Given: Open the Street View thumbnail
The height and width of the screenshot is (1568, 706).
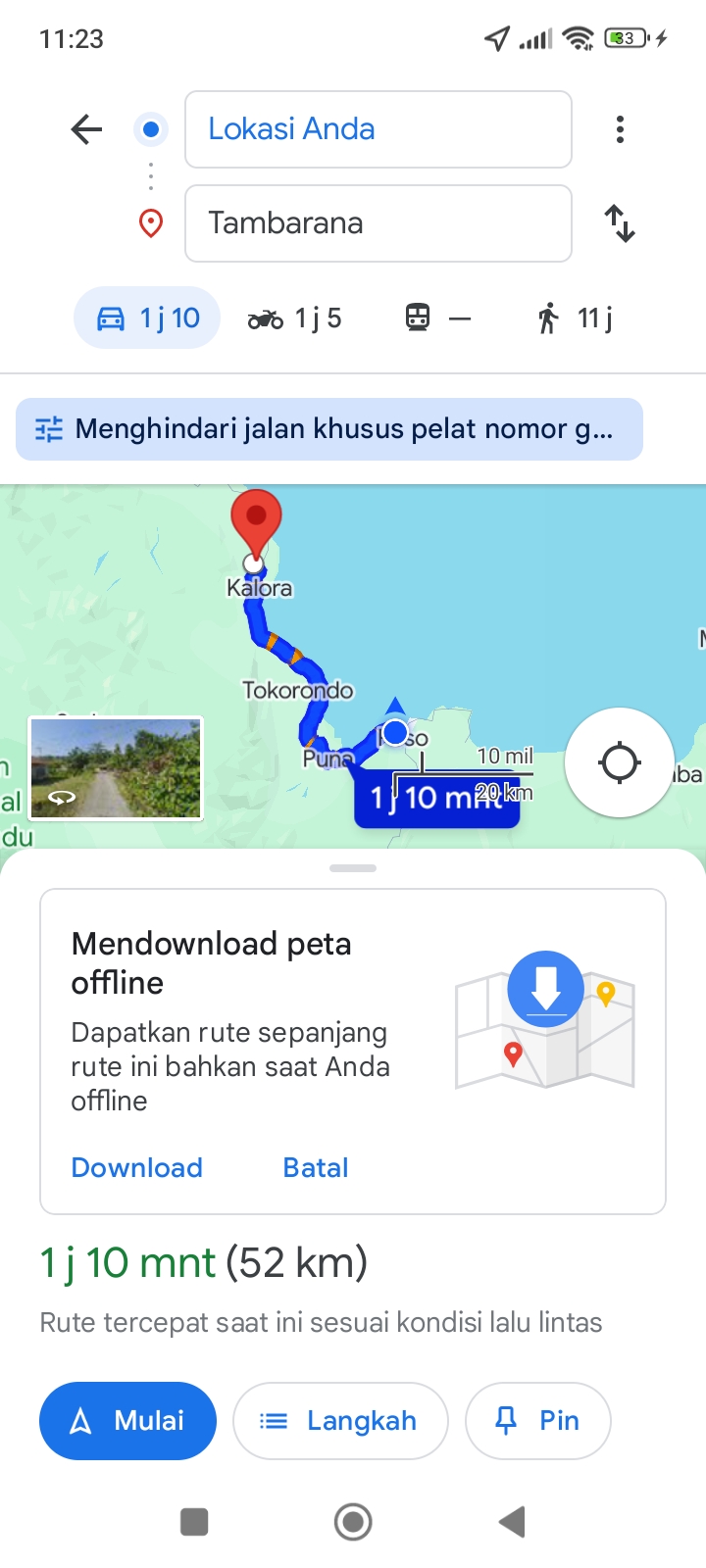Looking at the screenshot, I should pyautogui.click(x=116, y=768).
